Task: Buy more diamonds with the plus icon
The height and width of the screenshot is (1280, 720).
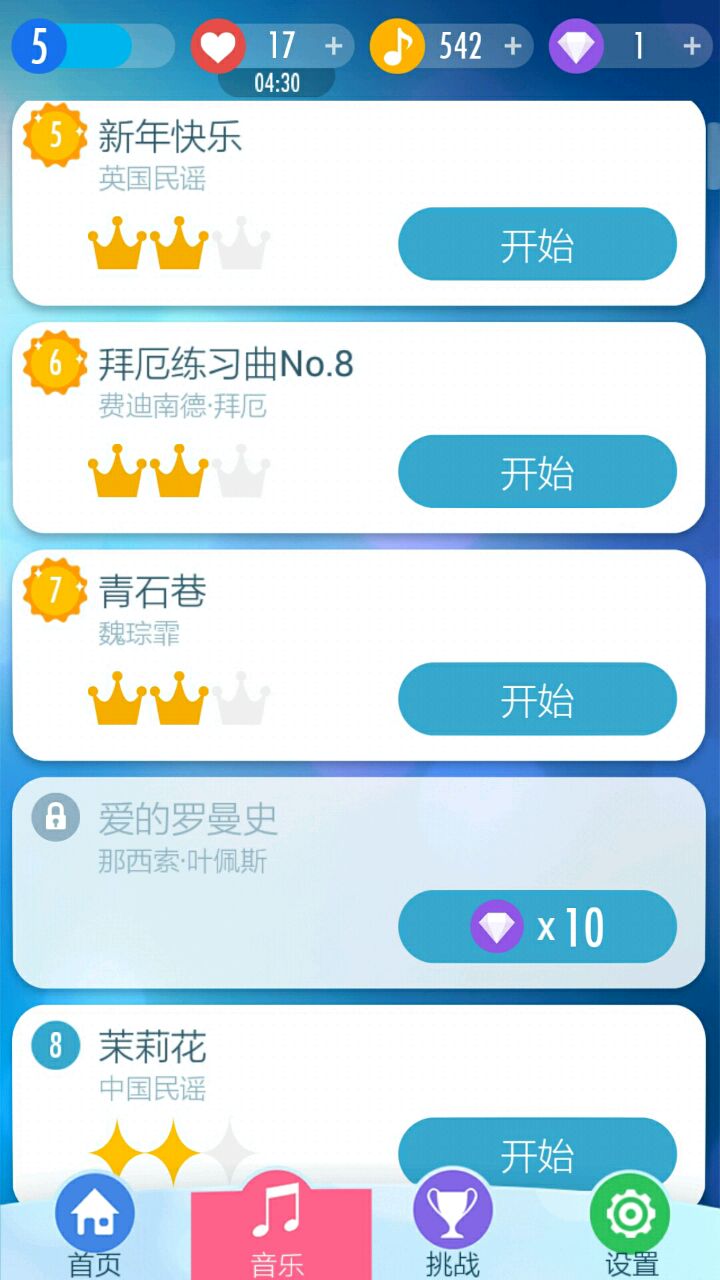Action: [691, 46]
